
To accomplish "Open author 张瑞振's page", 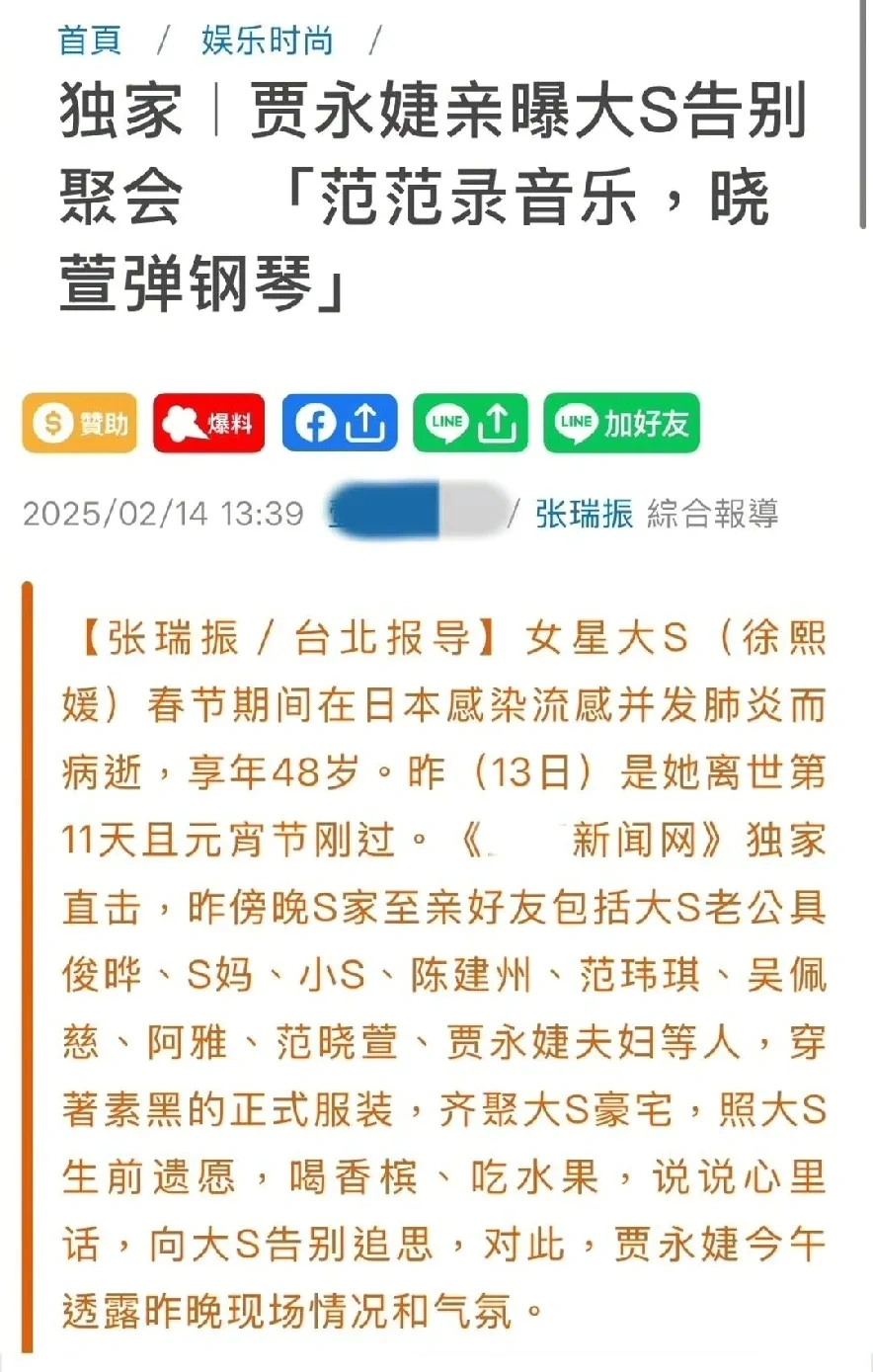I will (x=584, y=514).
